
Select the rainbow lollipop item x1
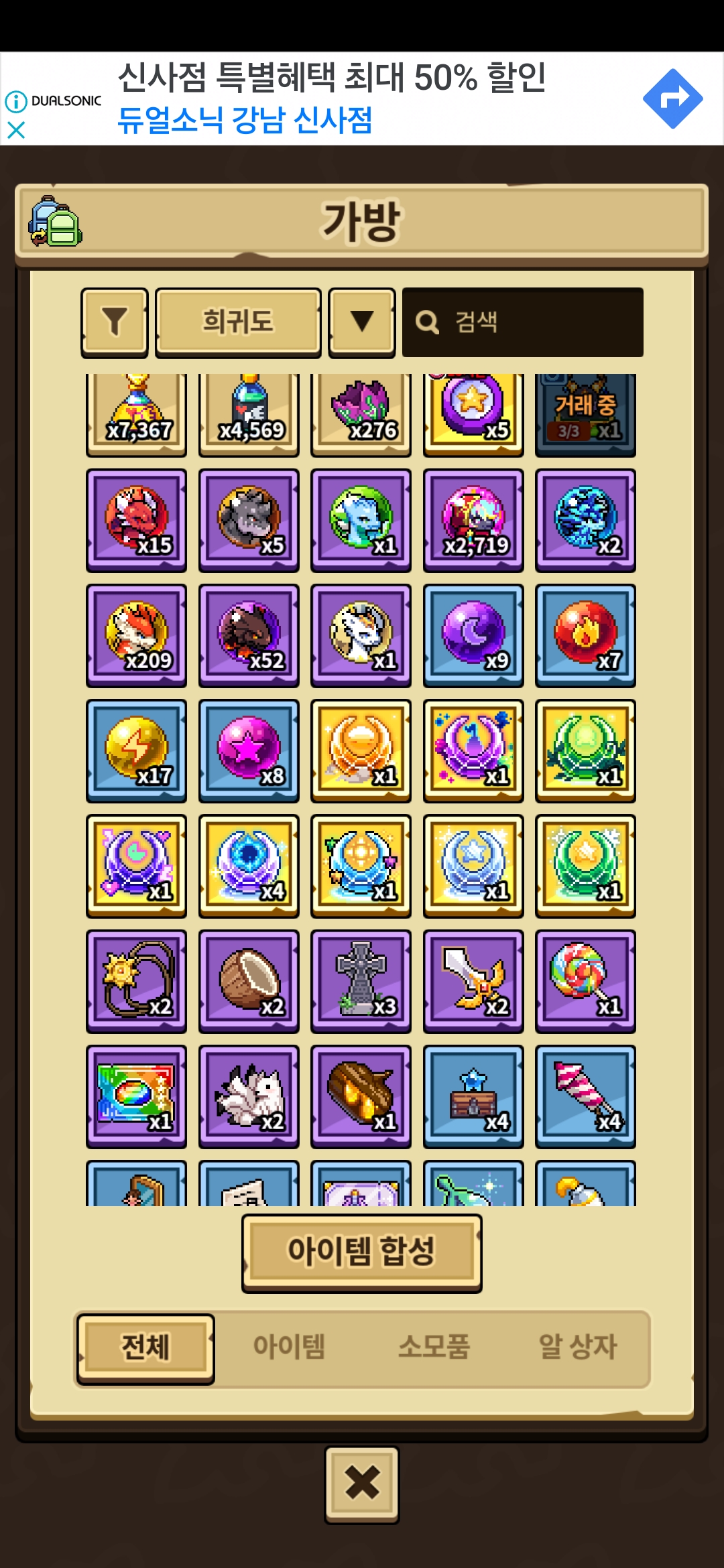[585, 981]
